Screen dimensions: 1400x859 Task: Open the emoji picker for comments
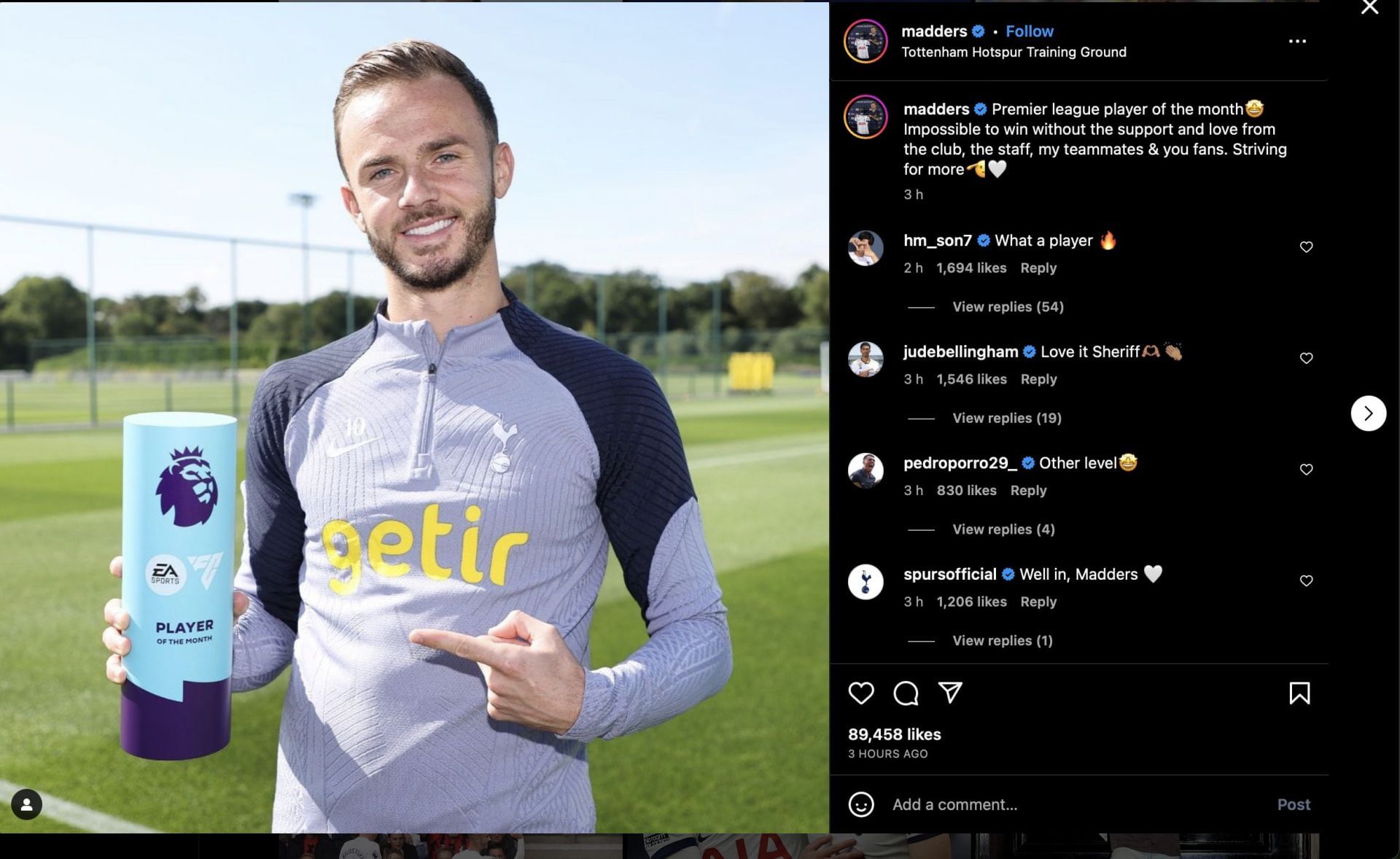click(x=861, y=804)
